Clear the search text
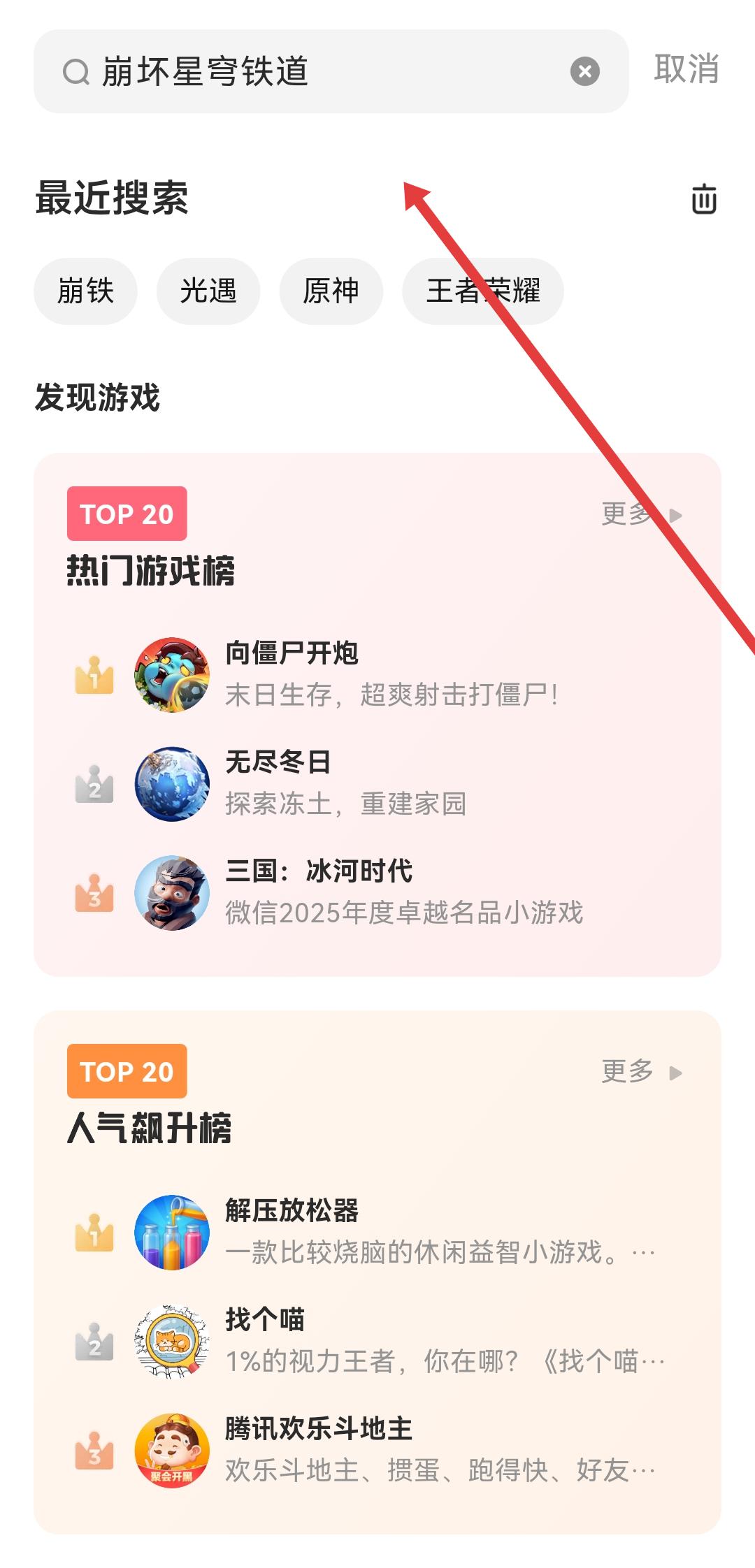 (584, 71)
